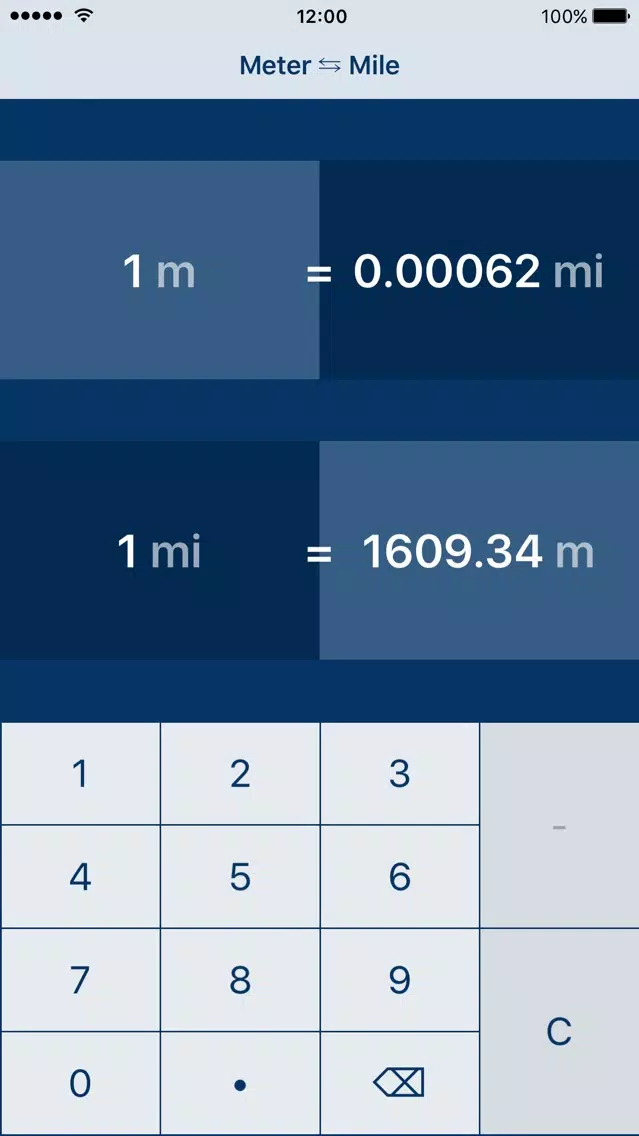Image resolution: width=639 pixels, height=1136 pixels.
Task: Enter digit 8
Action: click(x=240, y=980)
